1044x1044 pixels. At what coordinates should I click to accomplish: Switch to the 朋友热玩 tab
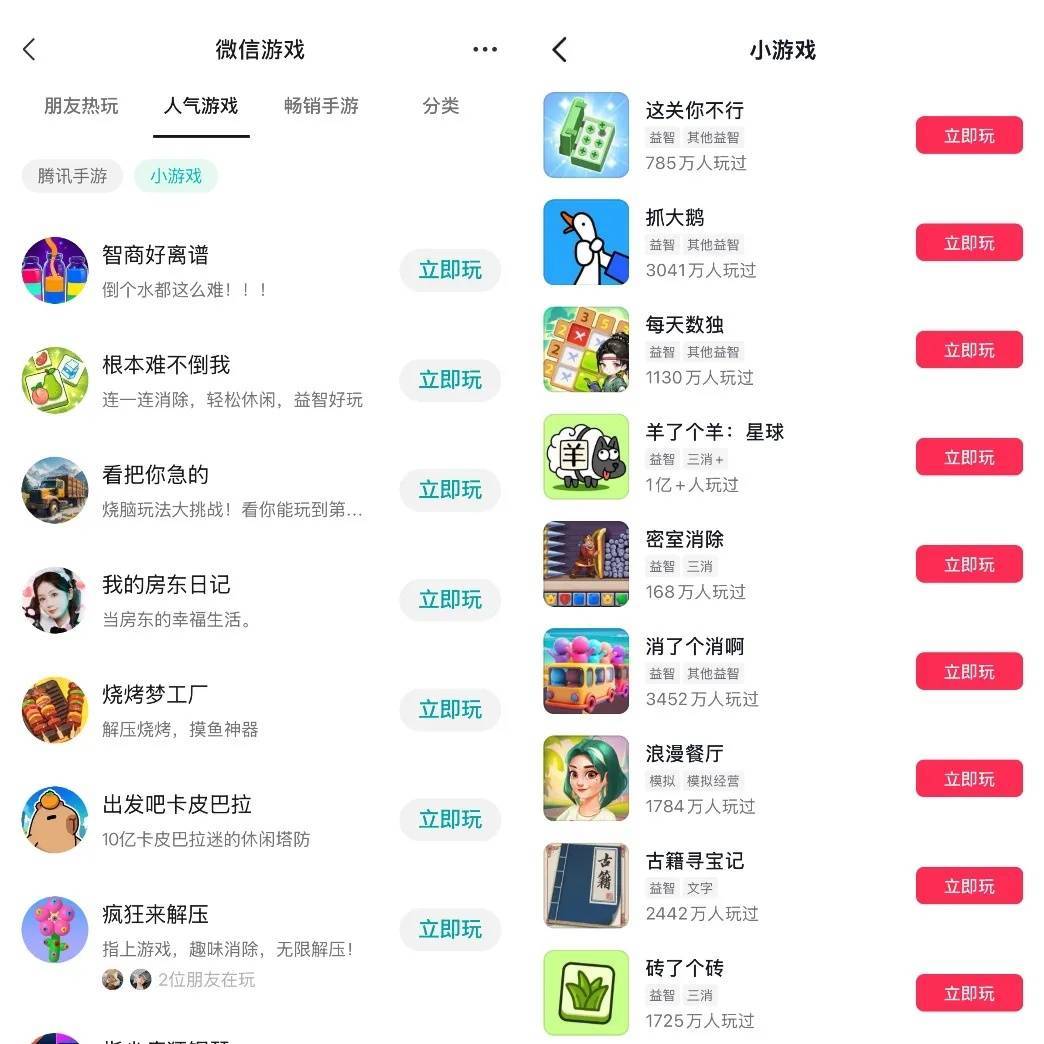click(81, 106)
